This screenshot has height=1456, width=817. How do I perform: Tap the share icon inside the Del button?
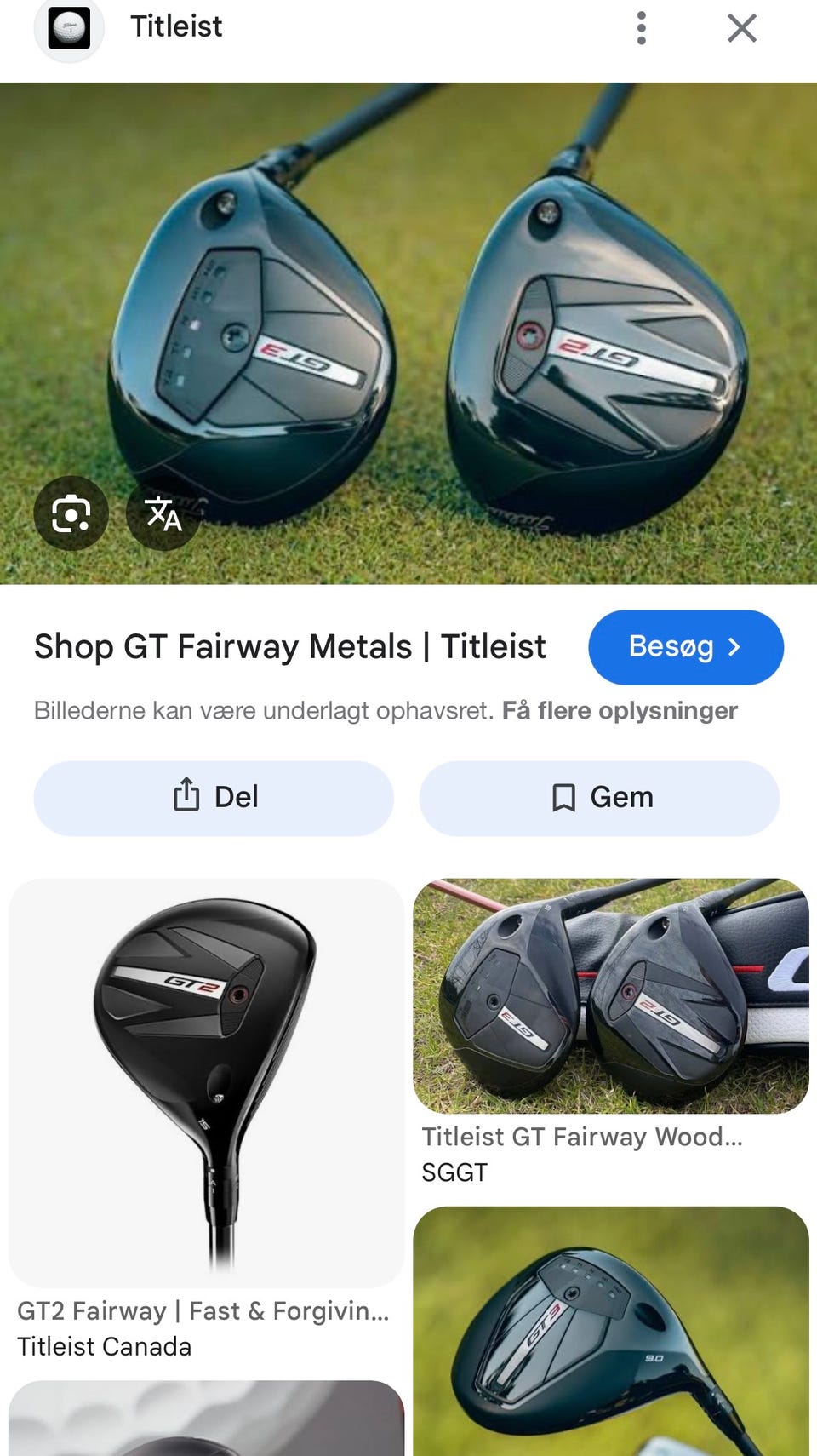[x=186, y=797]
